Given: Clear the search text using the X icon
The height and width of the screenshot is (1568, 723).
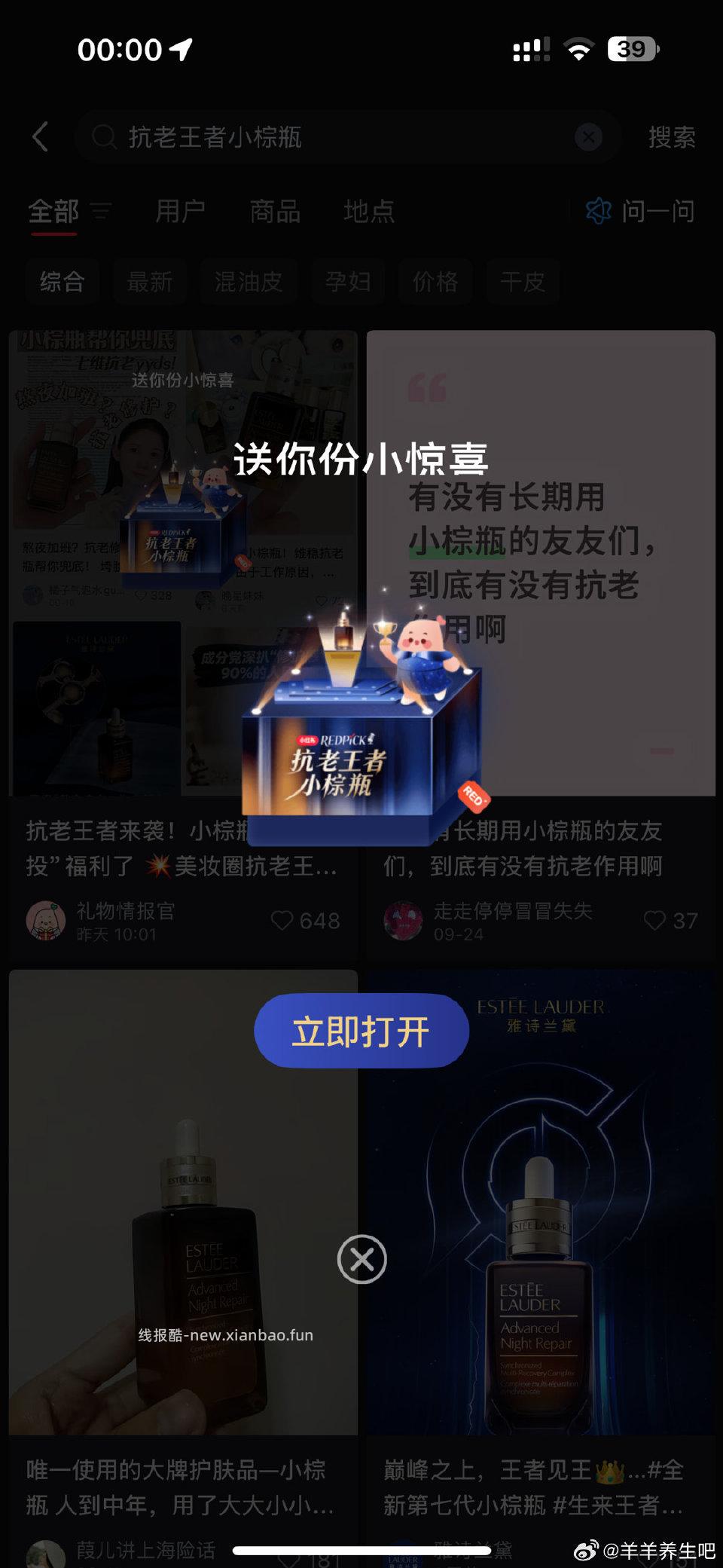Looking at the screenshot, I should point(588,136).
